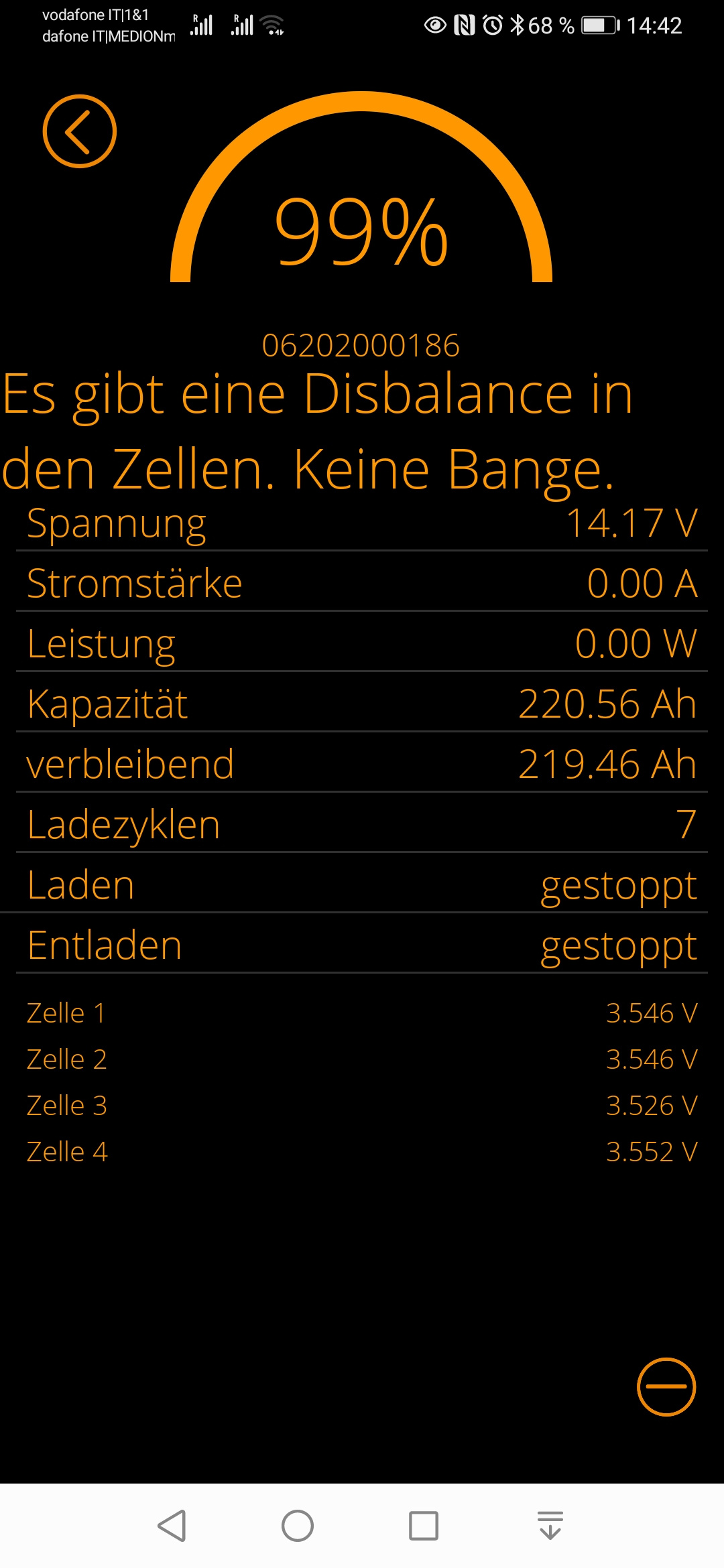Hide the navigation bar with the down-arrow icon
The height and width of the screenshot is (1568, 724).
[x=550, y=1526]
